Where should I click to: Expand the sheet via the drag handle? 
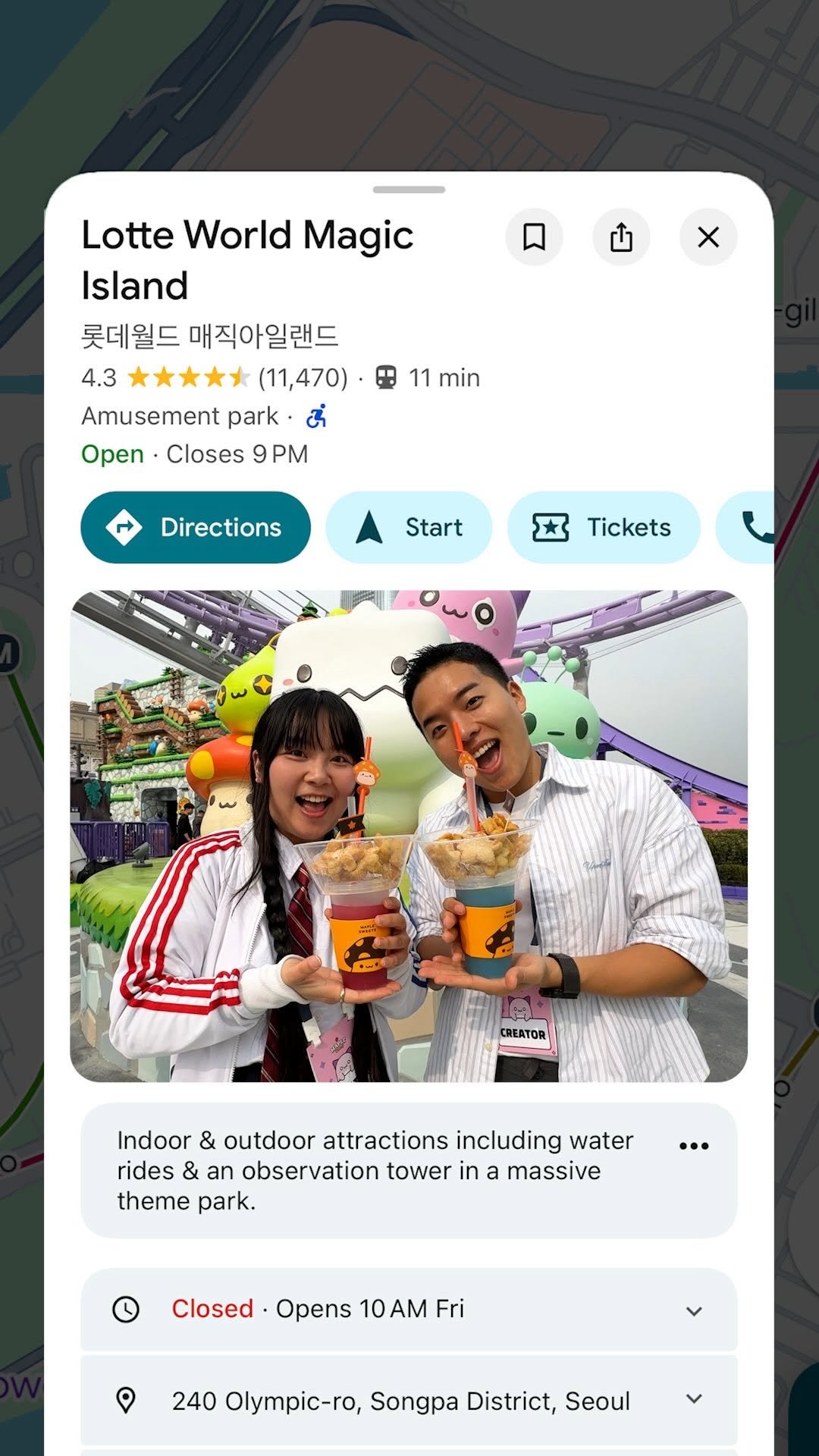coord(409,189)
